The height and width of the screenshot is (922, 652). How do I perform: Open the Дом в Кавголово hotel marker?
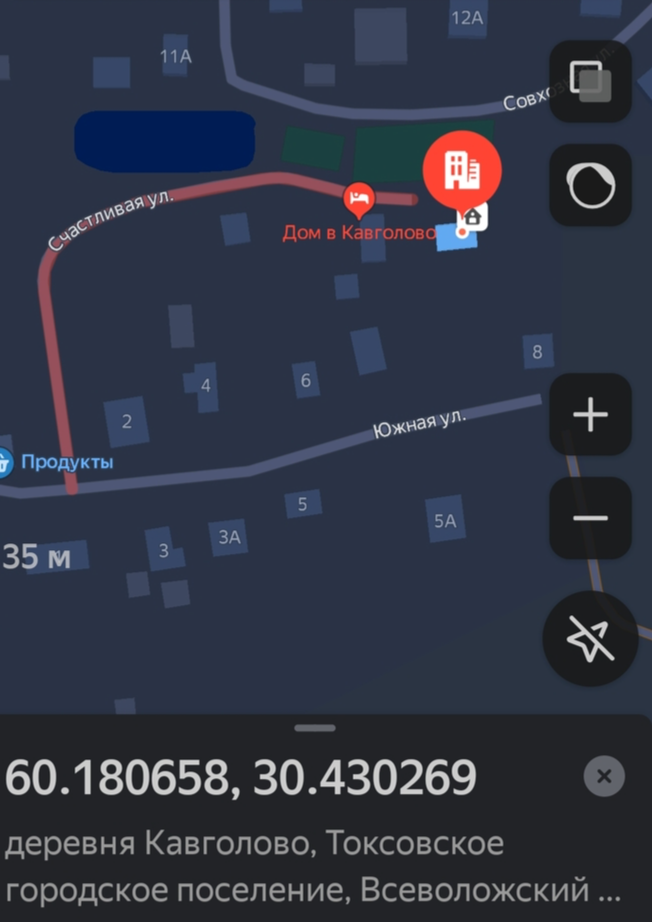click(x=358, y=198)
